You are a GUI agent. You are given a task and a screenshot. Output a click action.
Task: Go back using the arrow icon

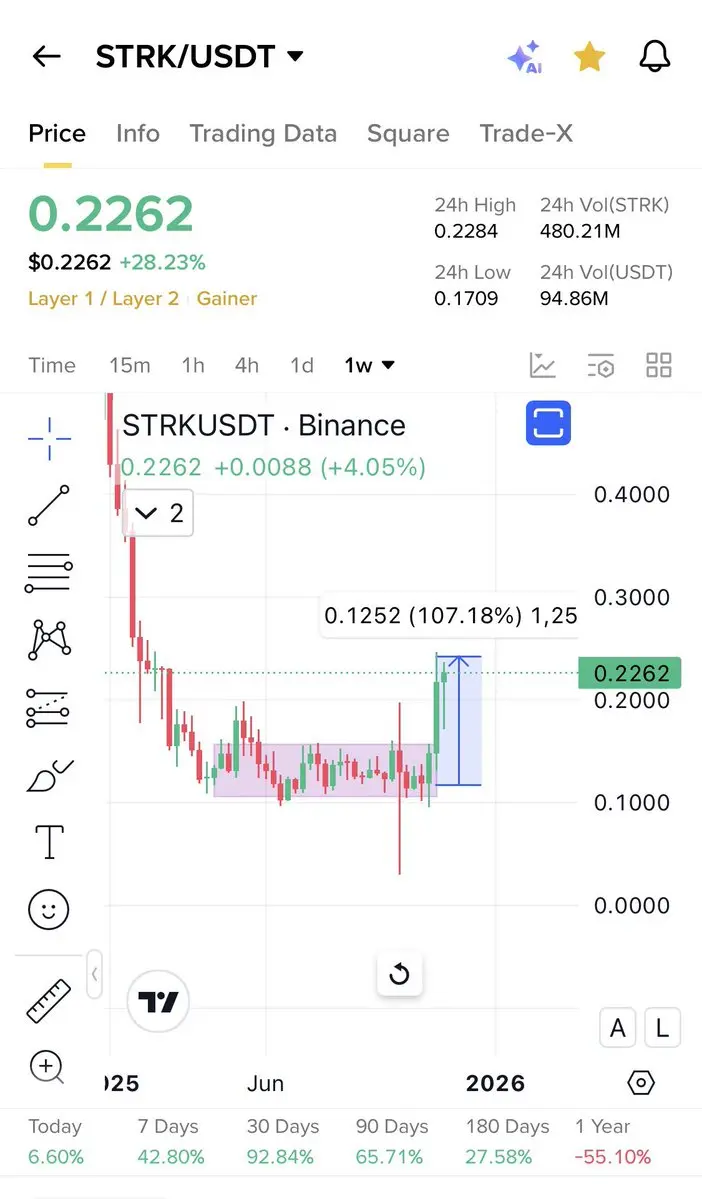click(x=47, y=57)
